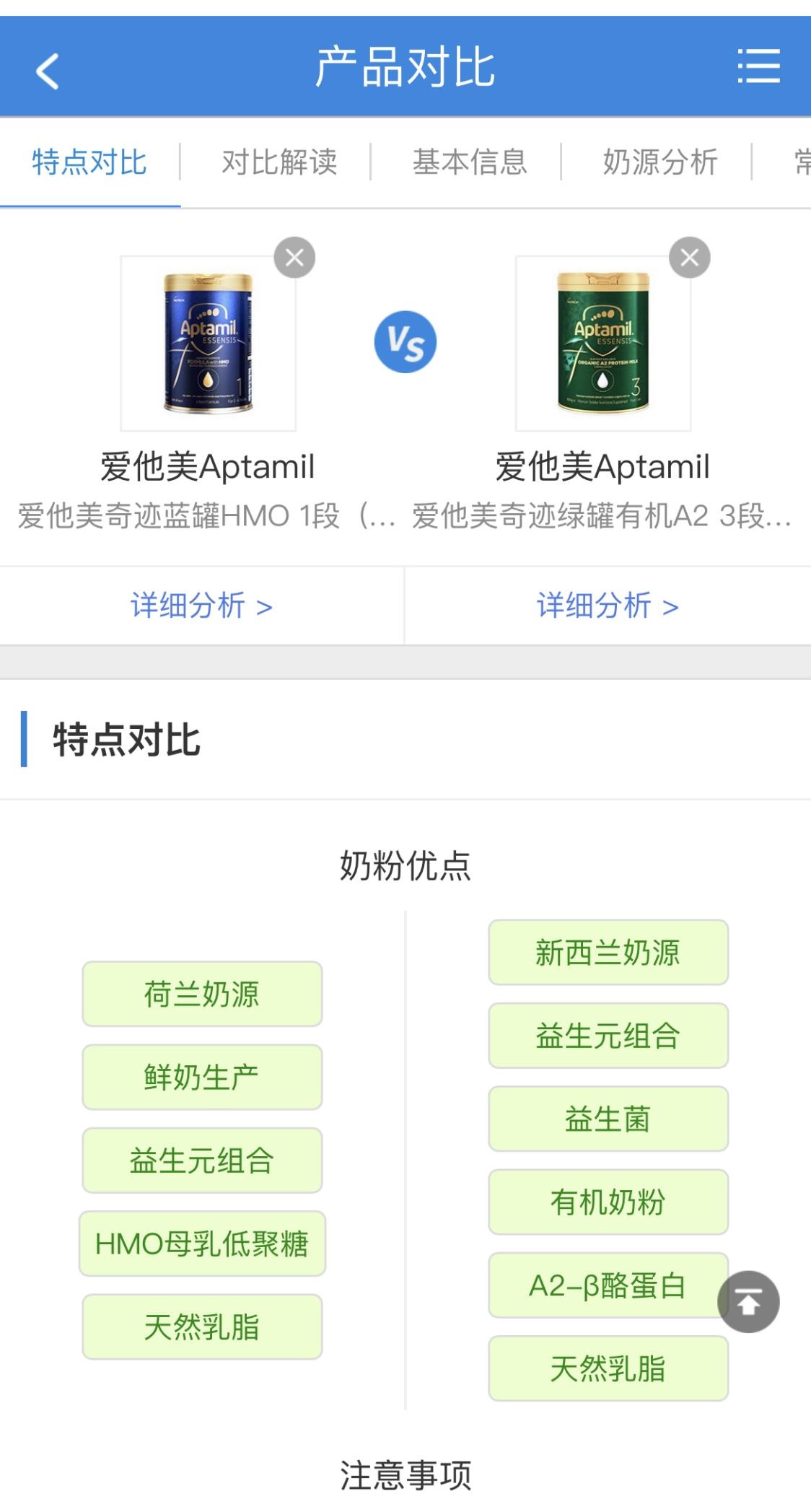Tap the 荷兰奶源 feature tag

pos(202,994)
